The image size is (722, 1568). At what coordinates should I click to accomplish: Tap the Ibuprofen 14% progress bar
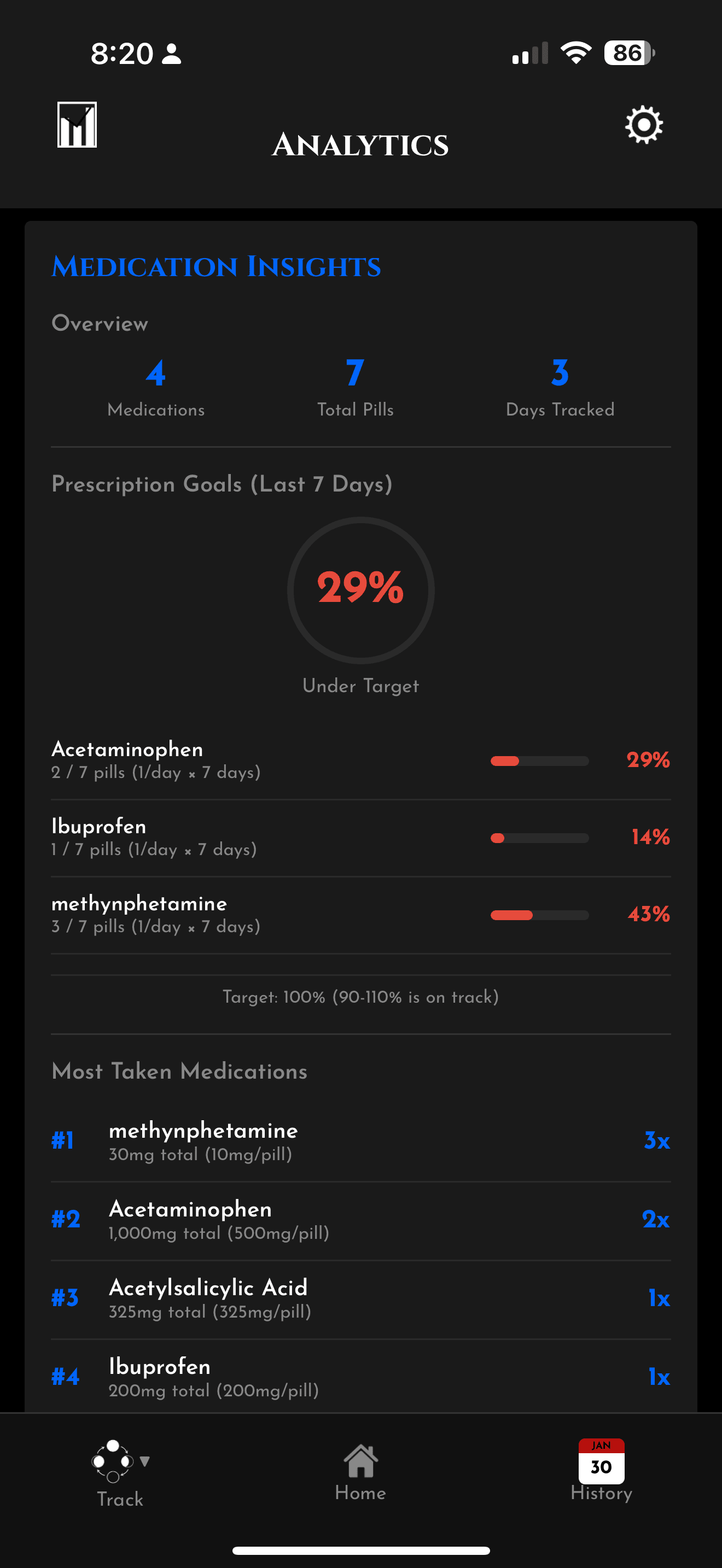(x=538, y=838)
